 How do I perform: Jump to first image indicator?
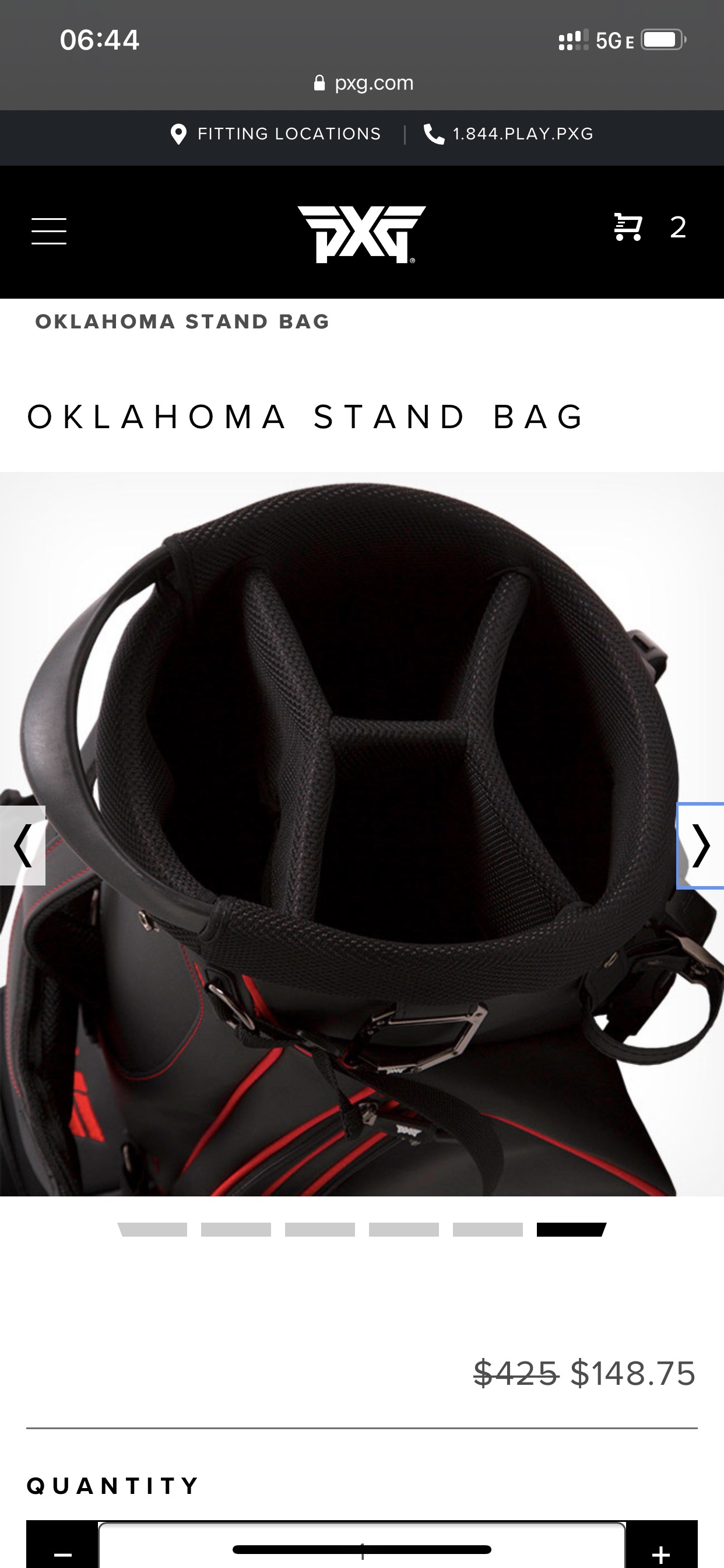153,1230
